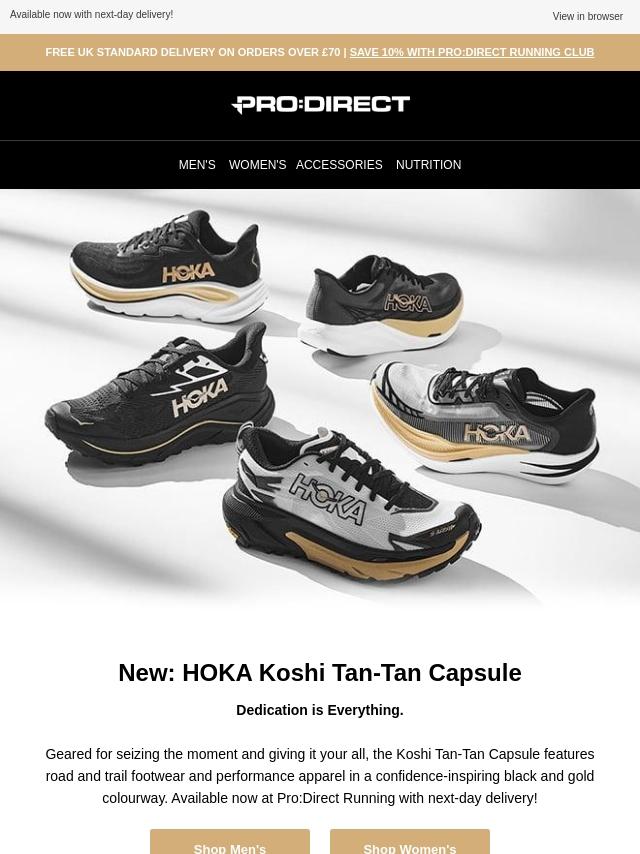The image size is (640, 854).
Task: Tap the Shop Men's button
Action: (x=230, y=843)
